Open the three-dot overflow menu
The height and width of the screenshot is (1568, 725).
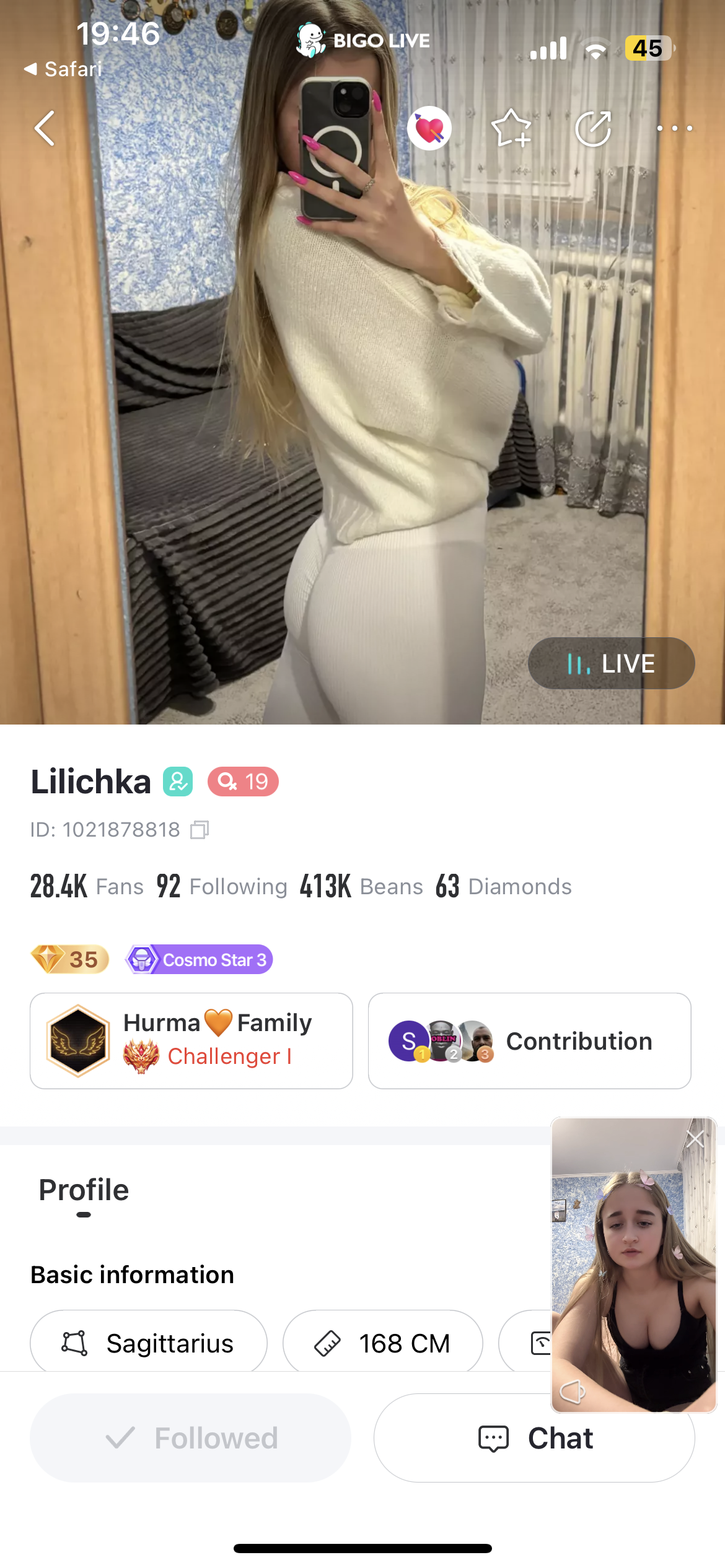[674, 128]
